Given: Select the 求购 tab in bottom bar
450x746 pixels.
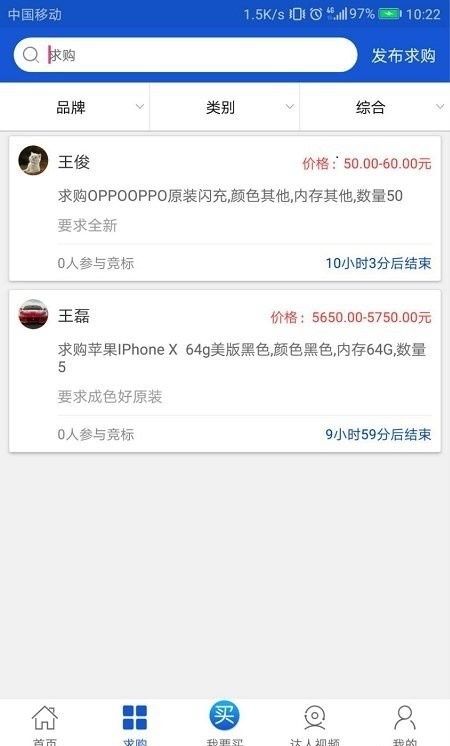Looking at the screenshot, I should tap(135, 724).
